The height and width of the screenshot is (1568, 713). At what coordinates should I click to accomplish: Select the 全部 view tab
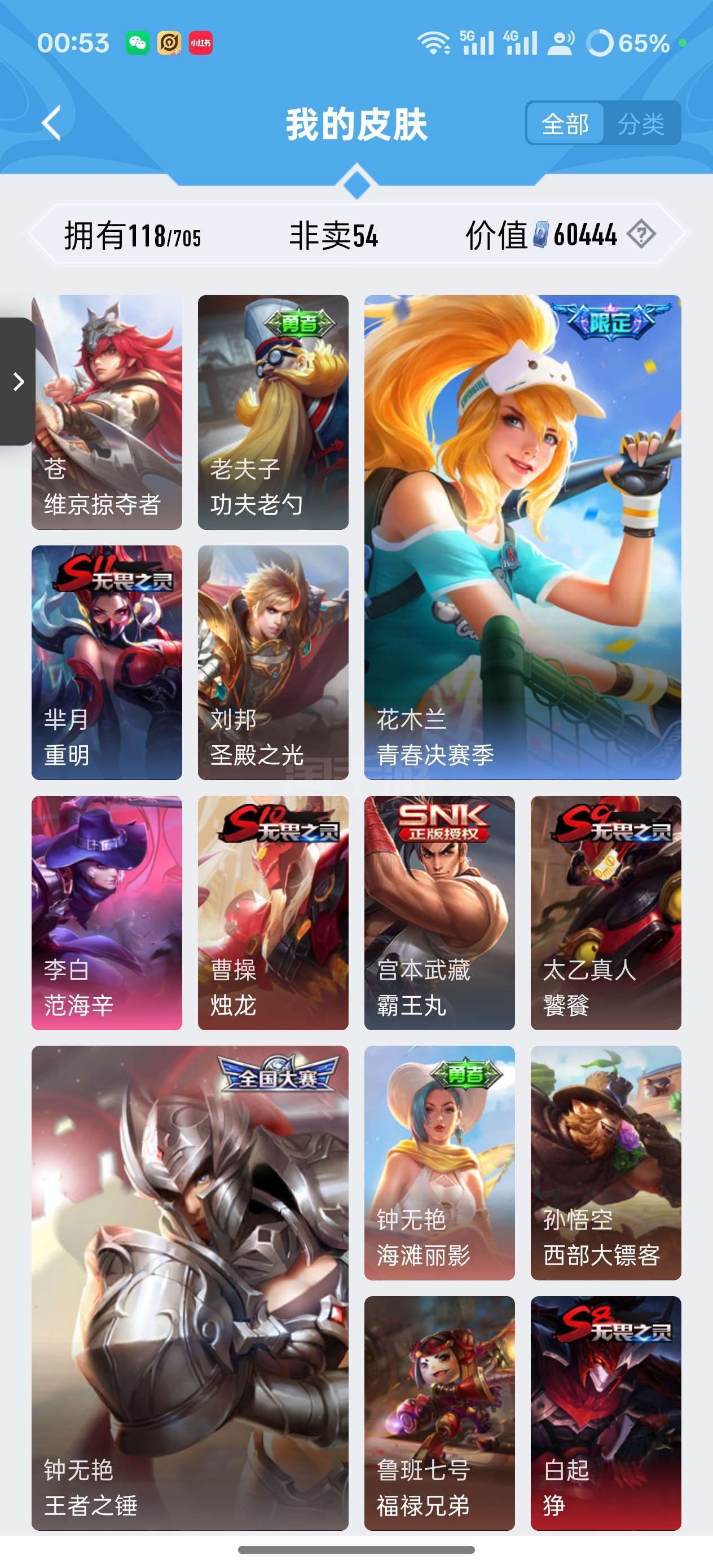565,124
